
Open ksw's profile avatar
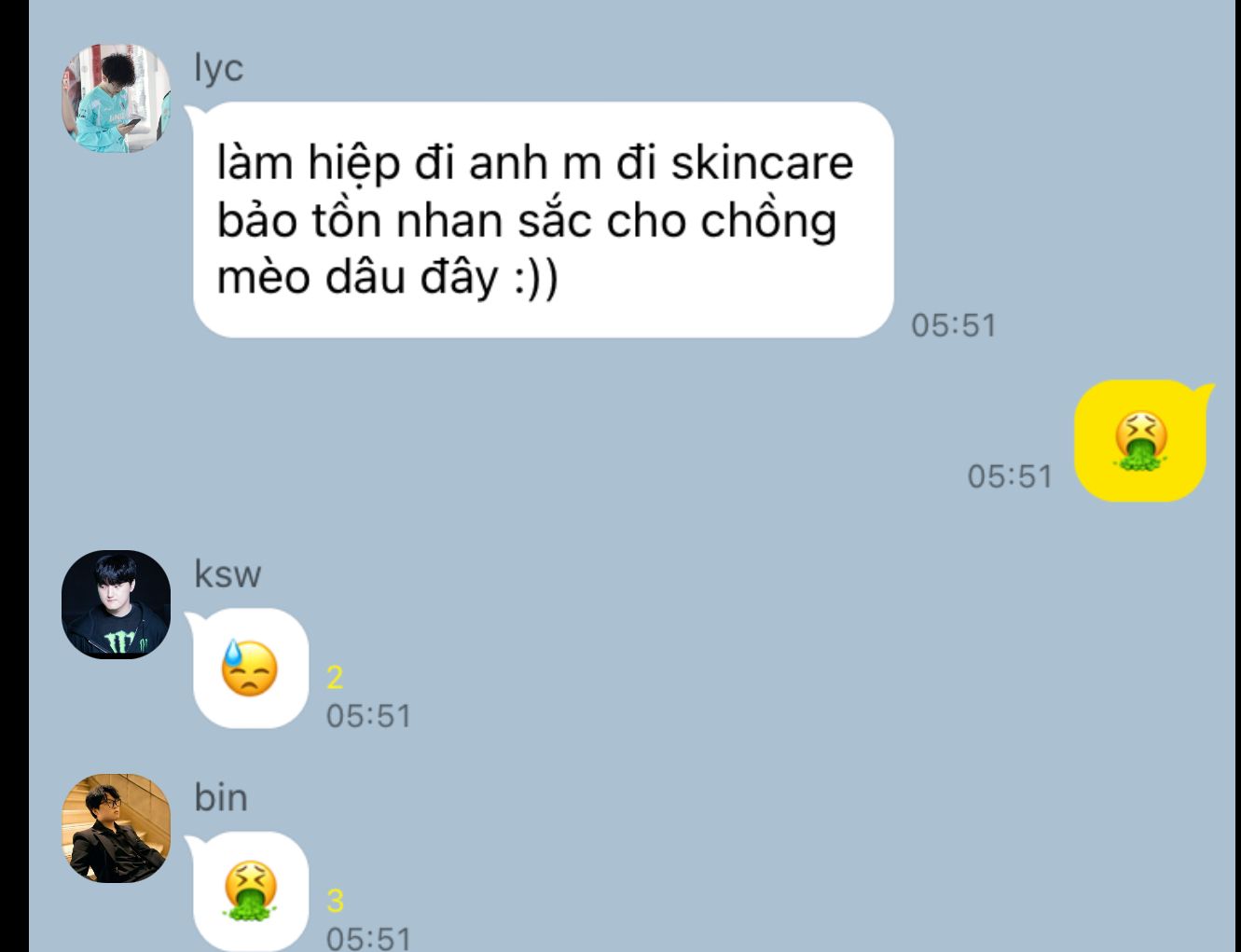(117, 604)
